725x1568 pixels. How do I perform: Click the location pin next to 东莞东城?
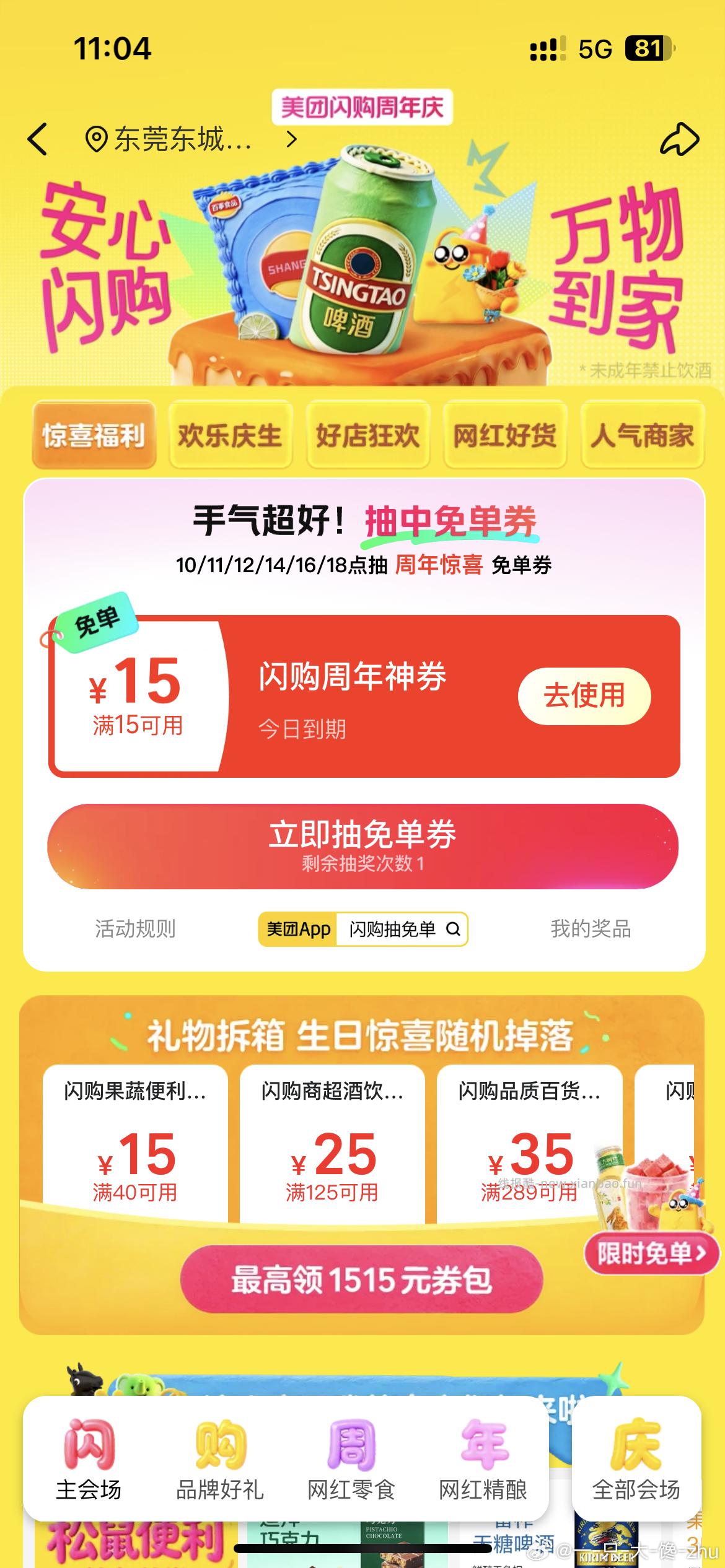click(x=98, y=139)
